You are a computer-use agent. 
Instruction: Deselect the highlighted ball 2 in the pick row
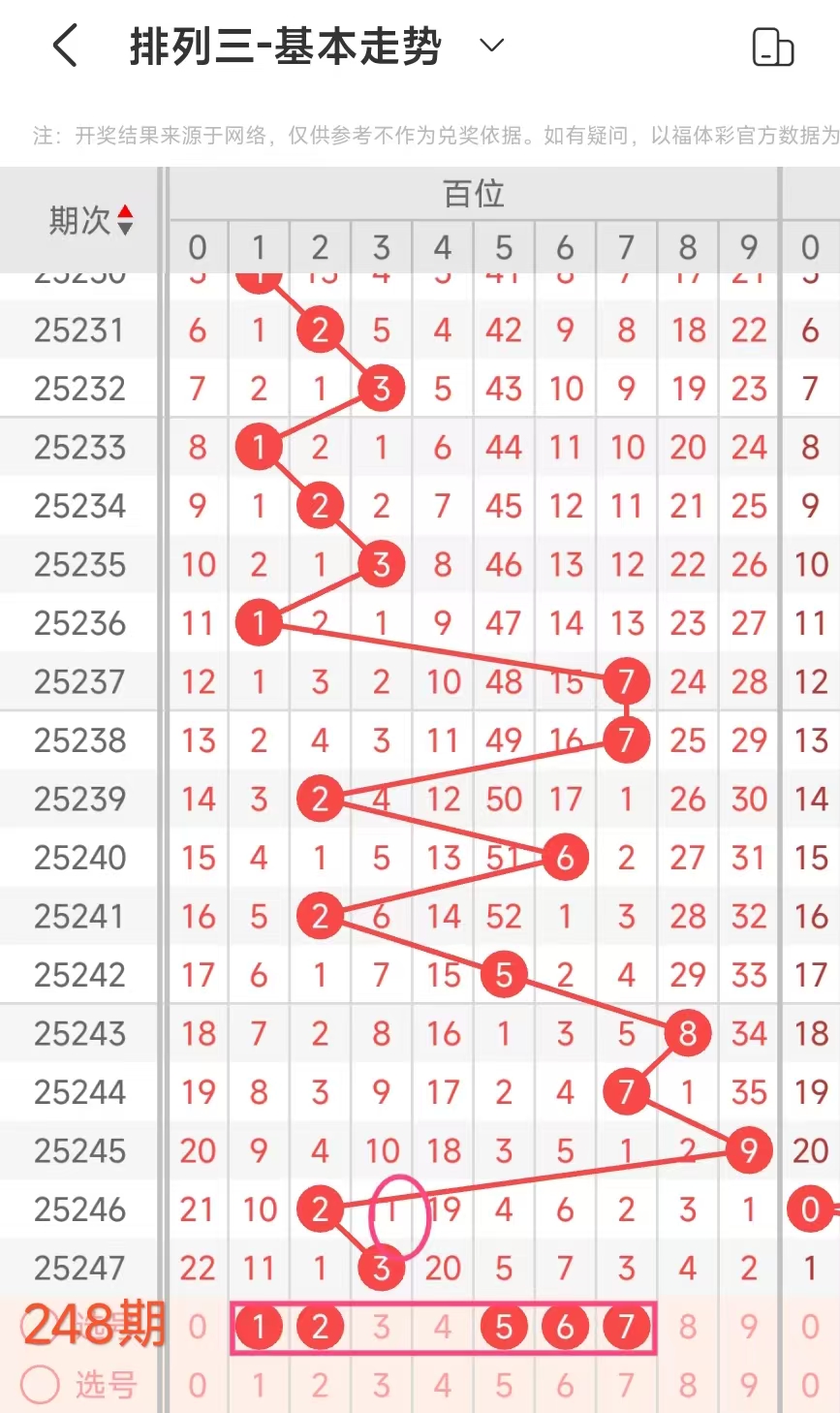[320, 1327]
